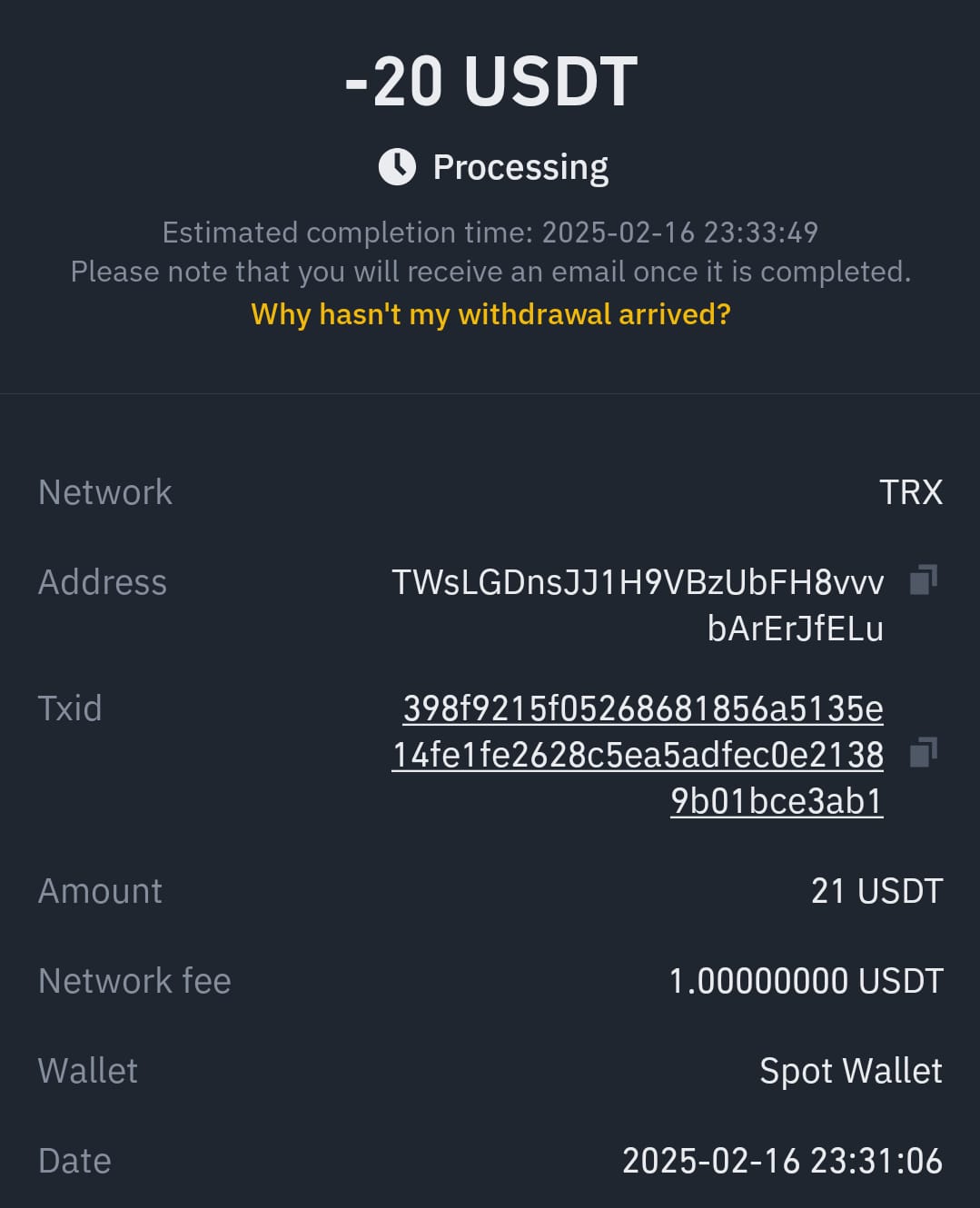The width and height of the screenshot is (980, 1208).
Task: Click the -20 USDT heading
Action: coord(490,80)
